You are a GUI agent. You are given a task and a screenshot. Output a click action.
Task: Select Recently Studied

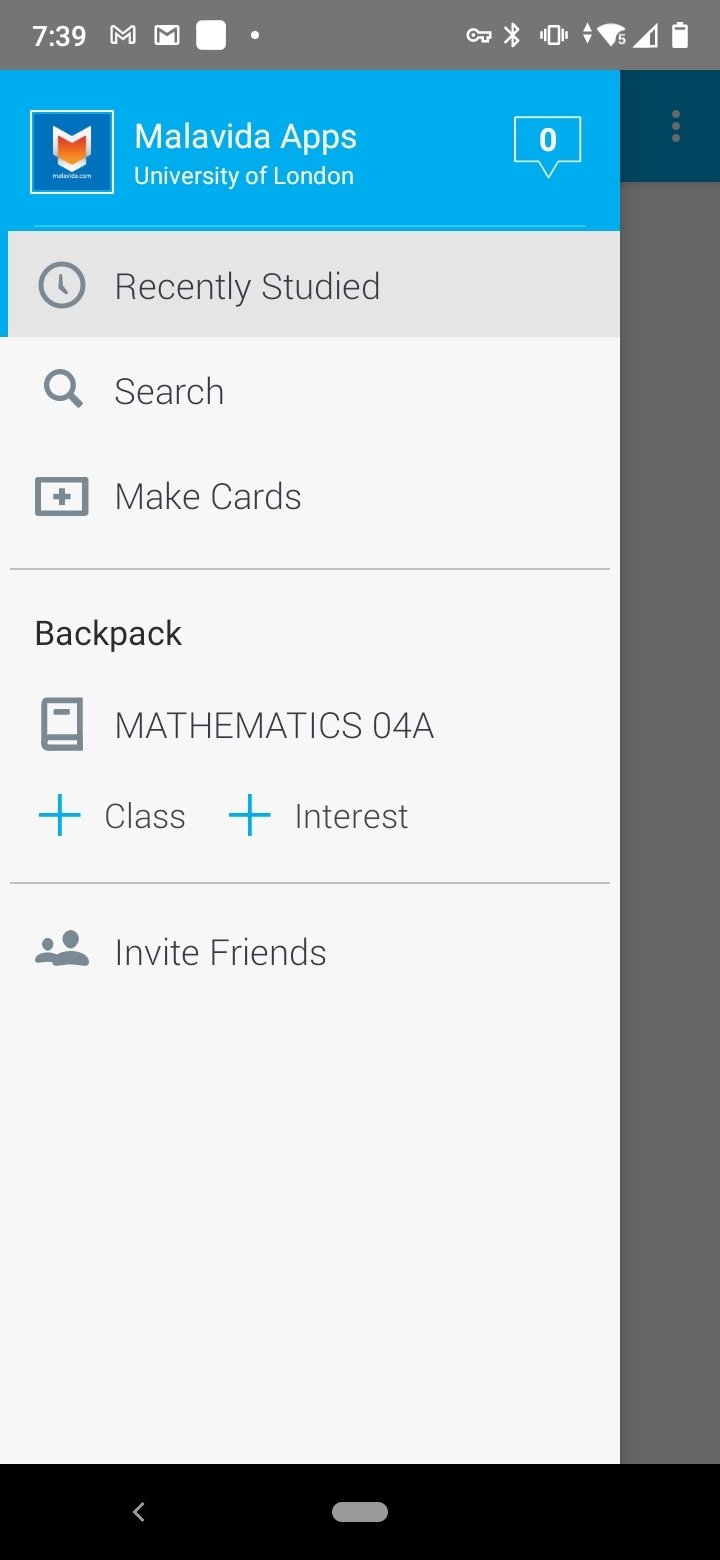[310, 285]
